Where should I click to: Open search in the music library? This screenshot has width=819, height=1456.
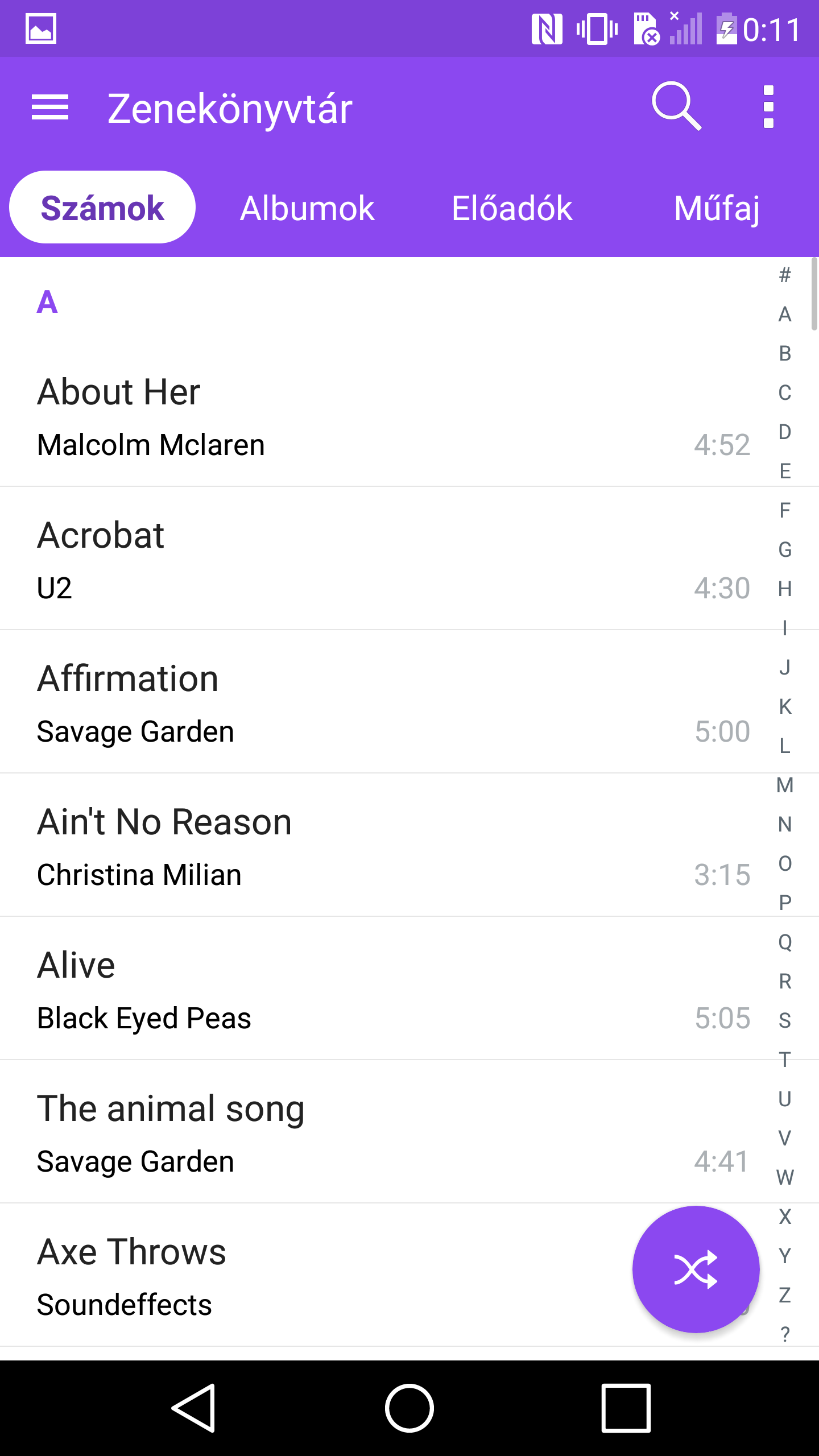(x=676, y=106)
